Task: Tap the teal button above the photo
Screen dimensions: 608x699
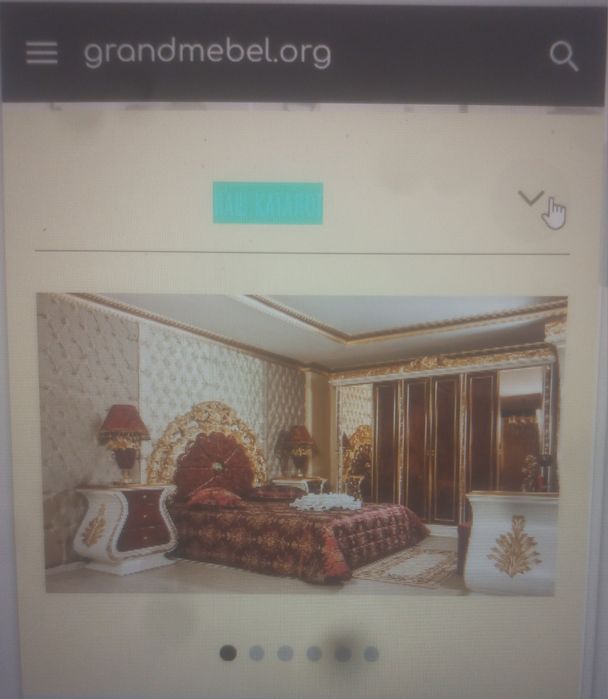Action: point(268,203)
